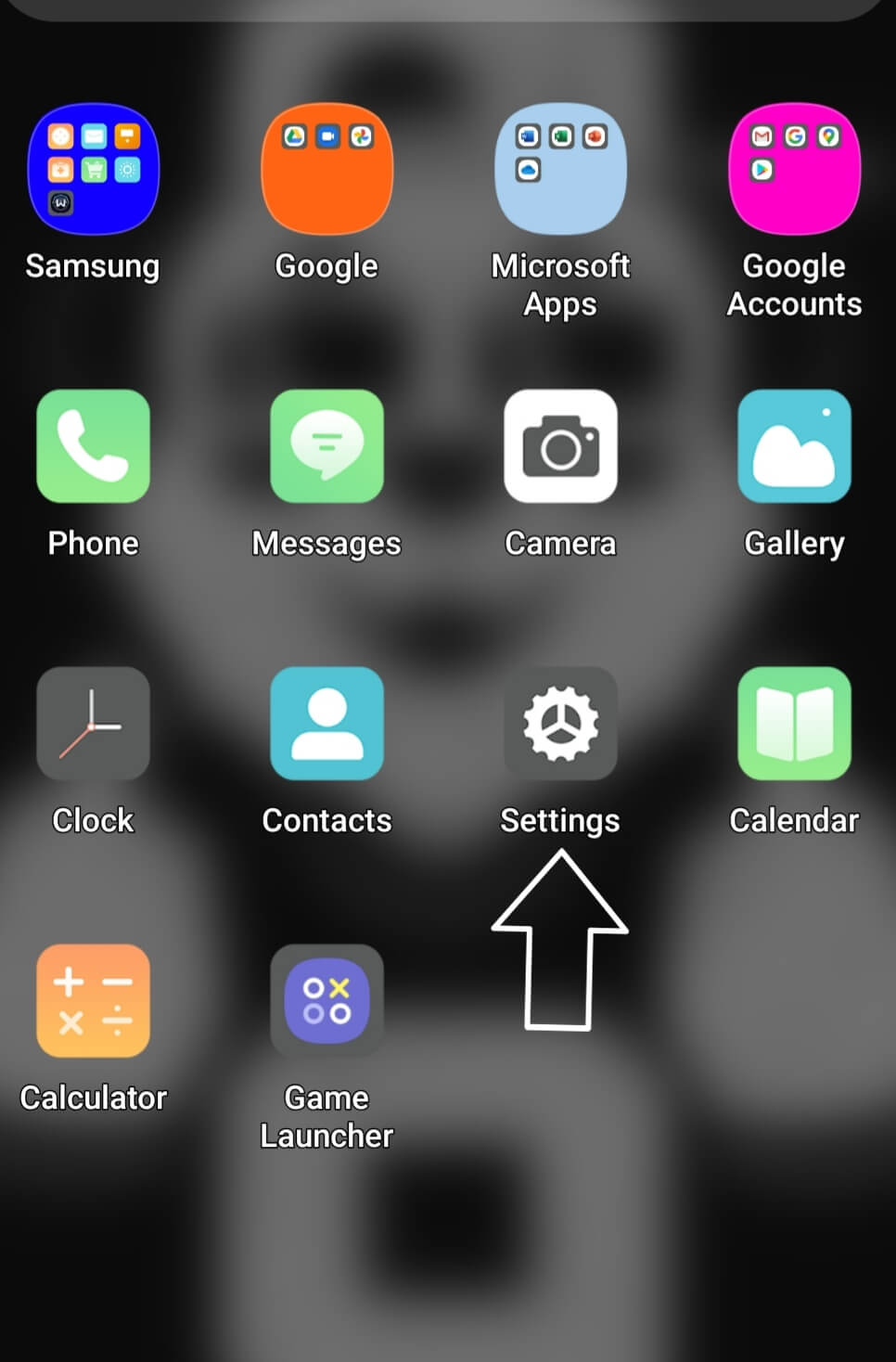Open the Google folder

point(326,169)
